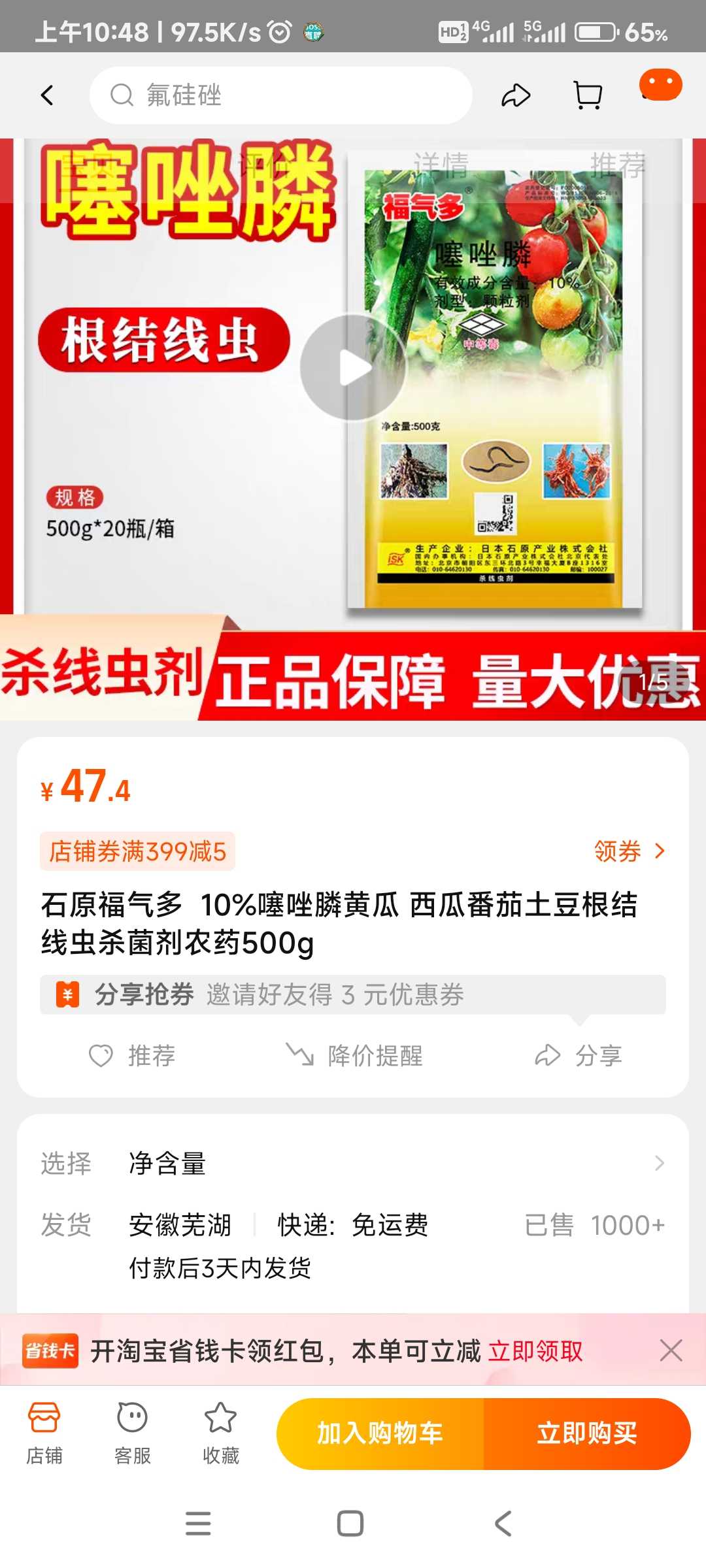Enable 降价提醒 price drop alert
This screenshot has height=1568, width=706.
point(354,1055)
